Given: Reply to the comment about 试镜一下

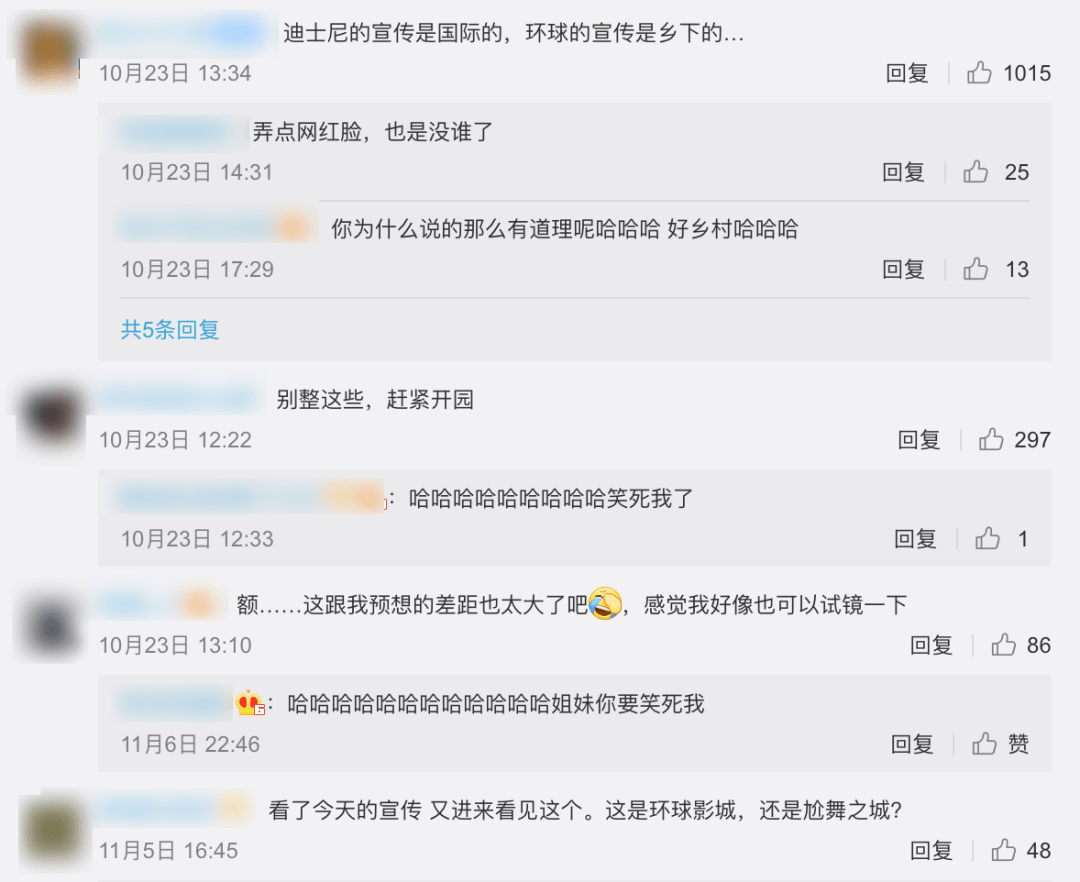Looking at the screenshot, I should point(931,645).
